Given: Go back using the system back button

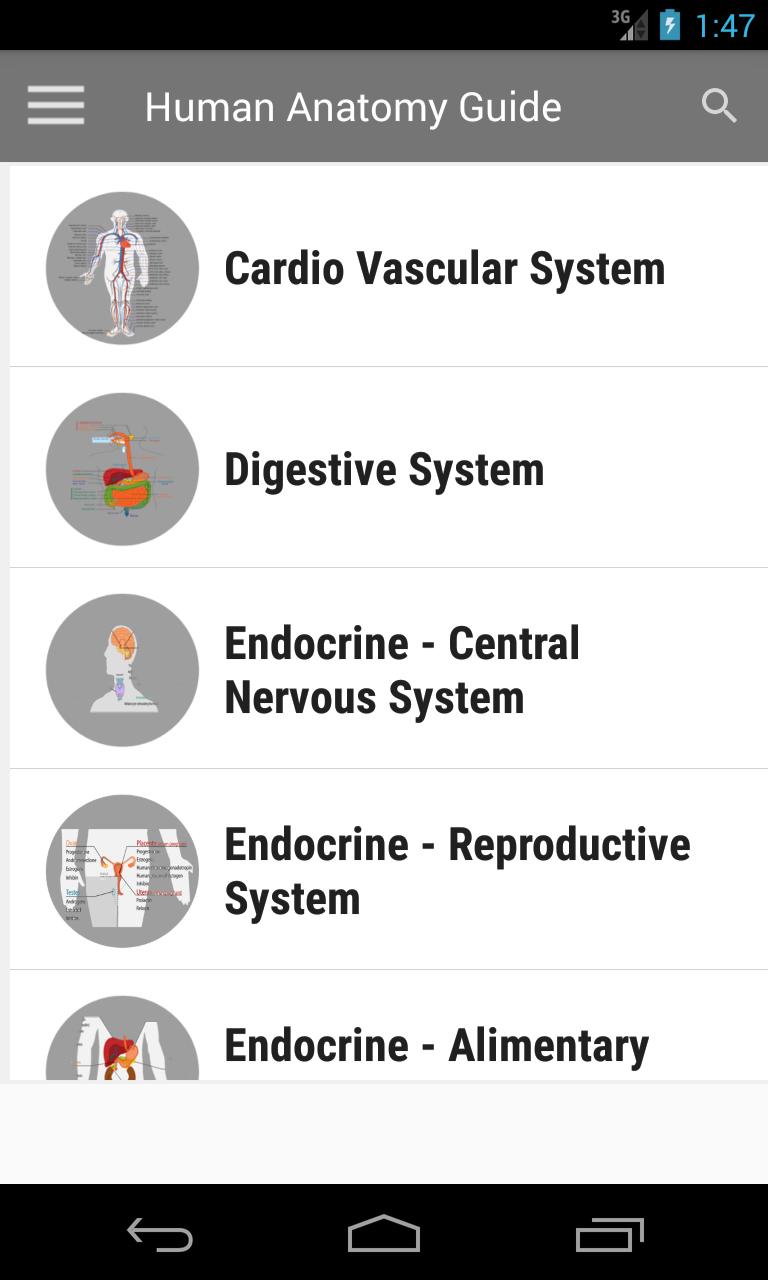Looking at the screenshot, I should [160, 1236].
